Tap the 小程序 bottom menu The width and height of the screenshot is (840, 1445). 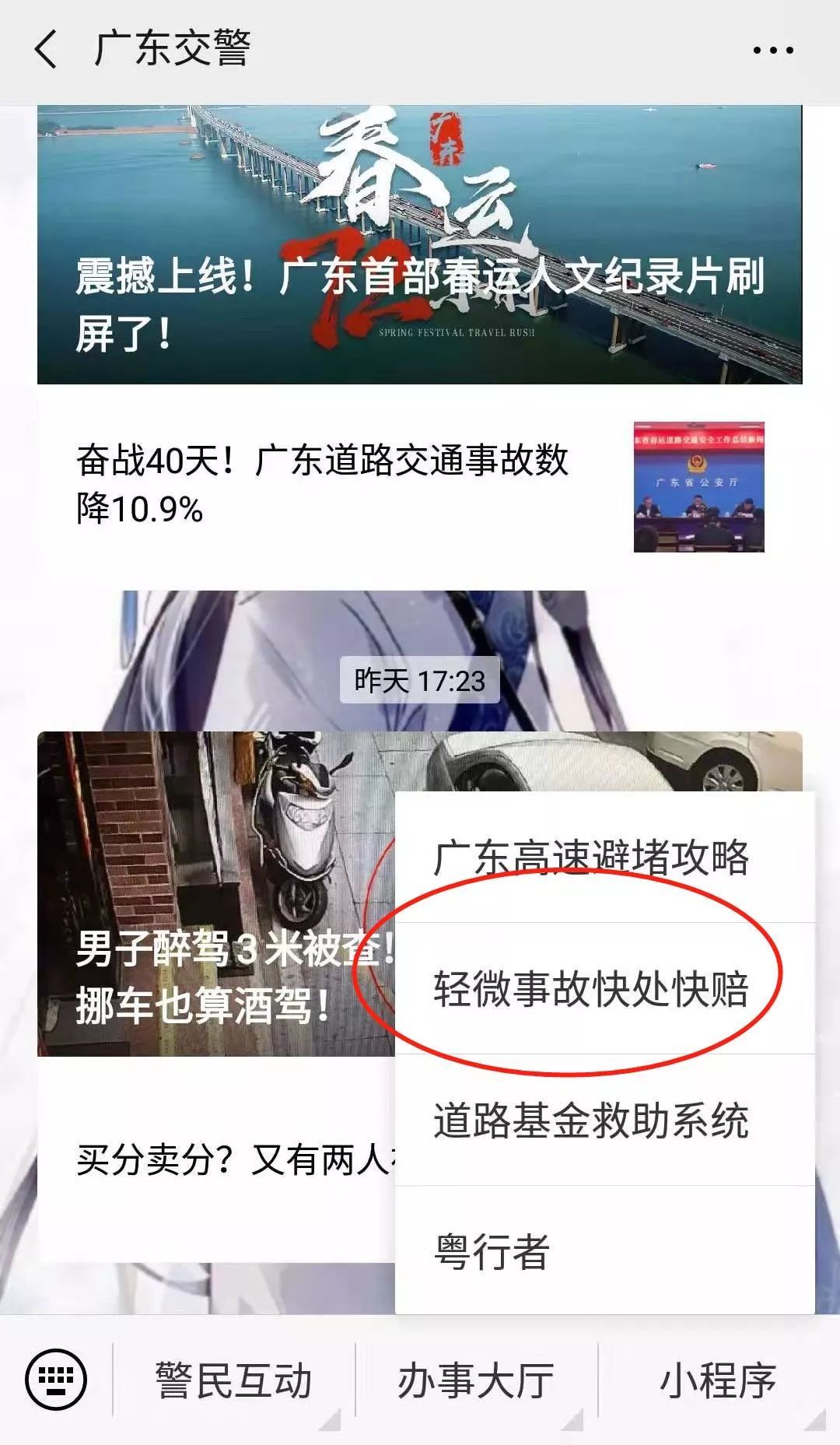click(x=718, y=1380)
